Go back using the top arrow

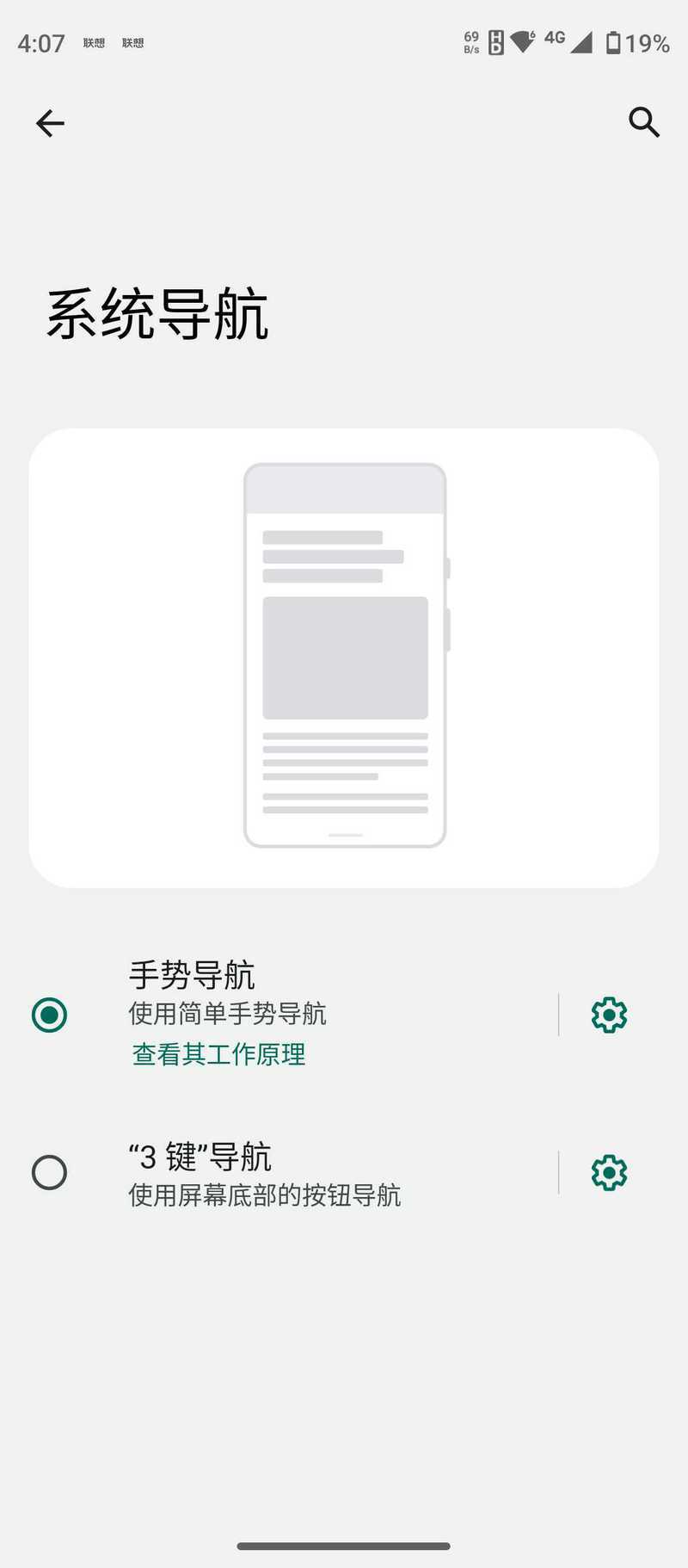(50, 123)
